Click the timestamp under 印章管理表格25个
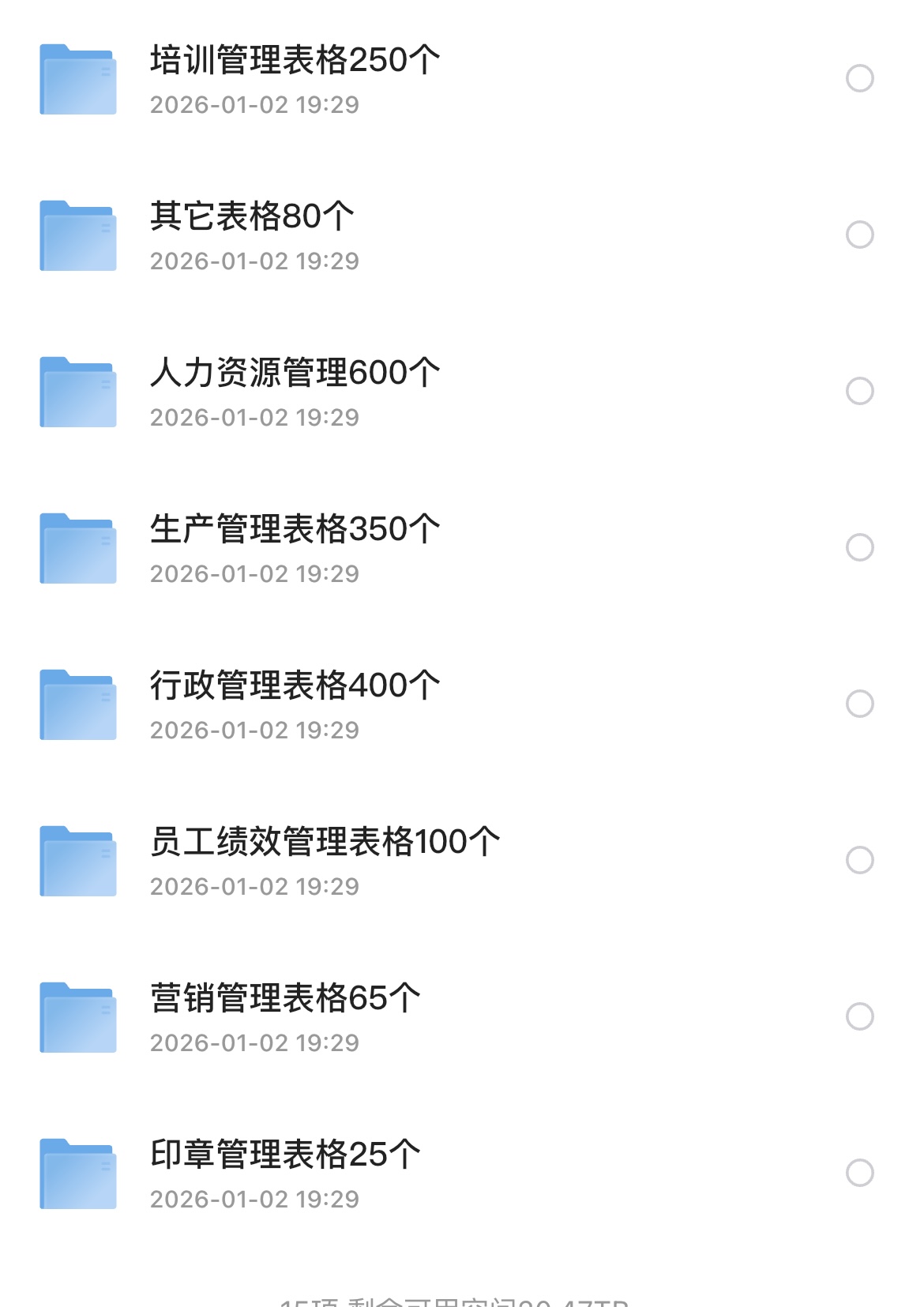 point(254,1199)
